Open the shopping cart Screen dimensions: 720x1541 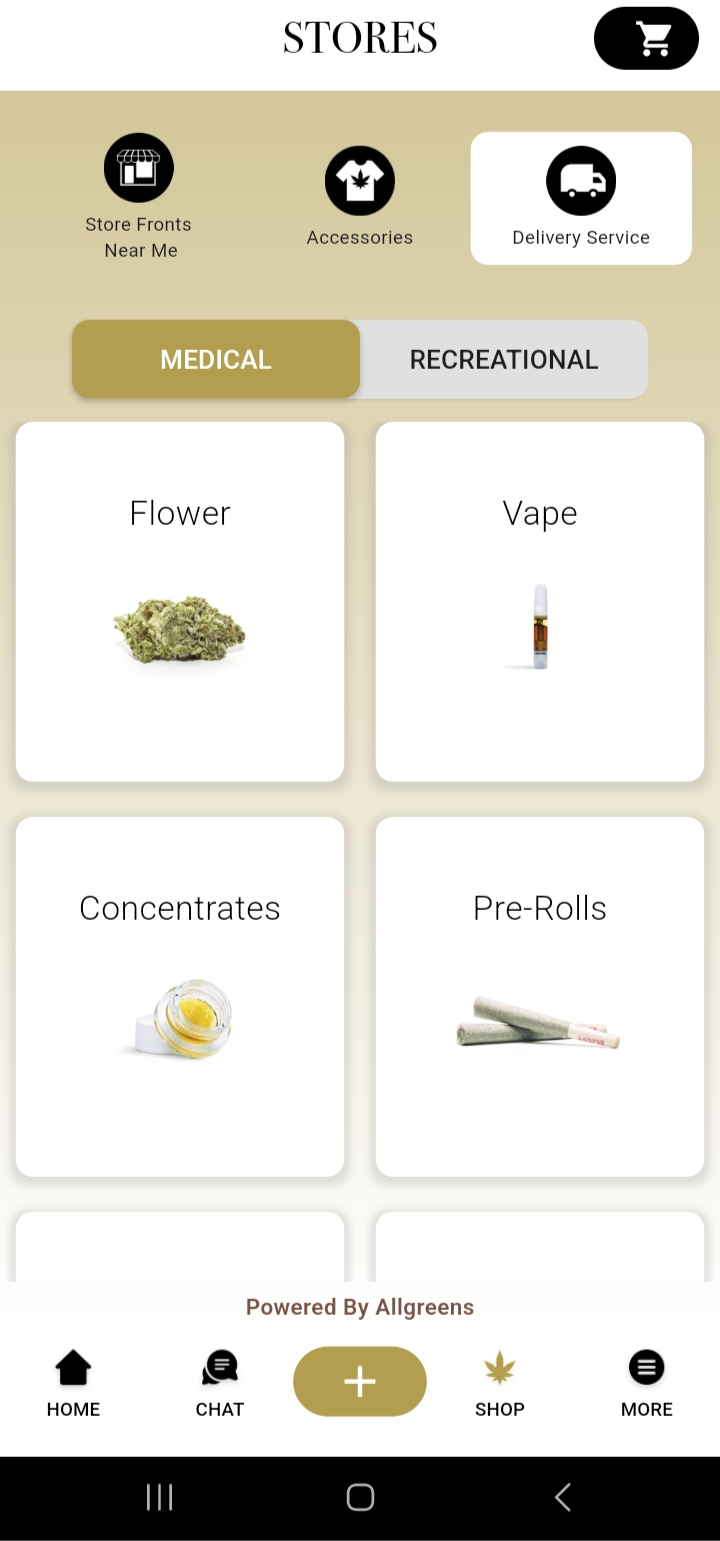pos(646,39)
